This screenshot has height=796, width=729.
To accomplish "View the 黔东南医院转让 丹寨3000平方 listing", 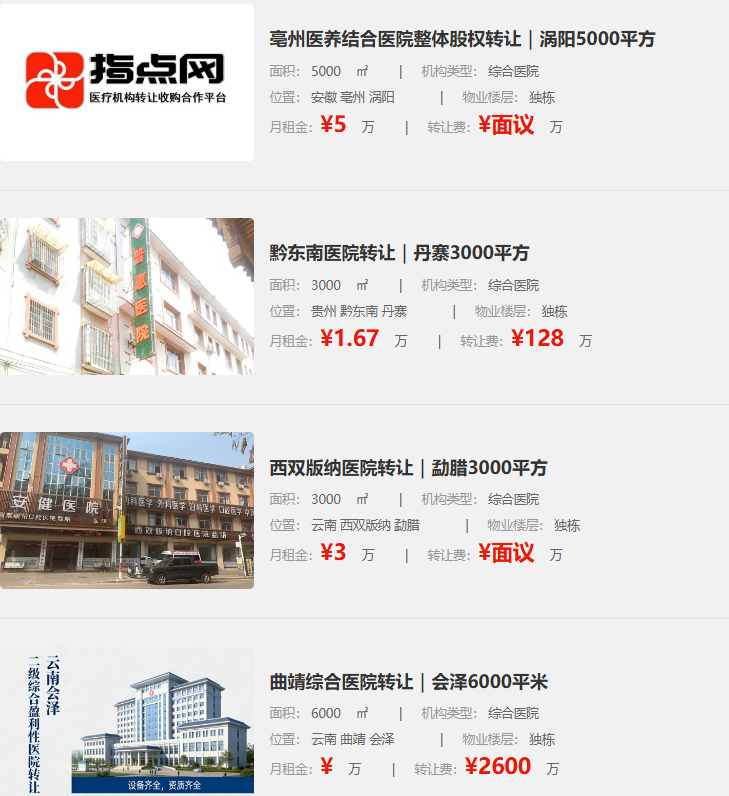I will tap(399, 253).
